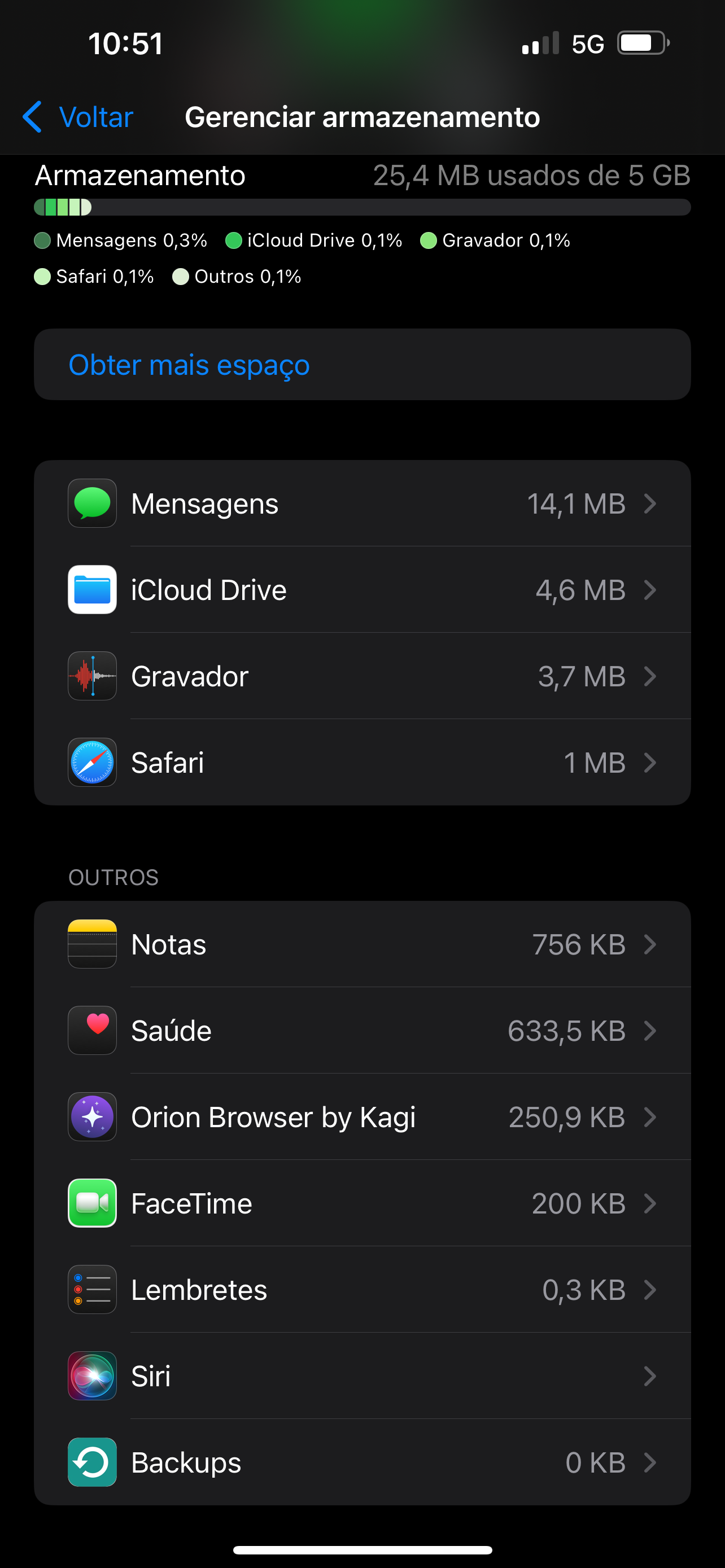Open Orion Browser by Kagi row
The width and height of the screenshot is (725, 1568).
(362, 1117)
